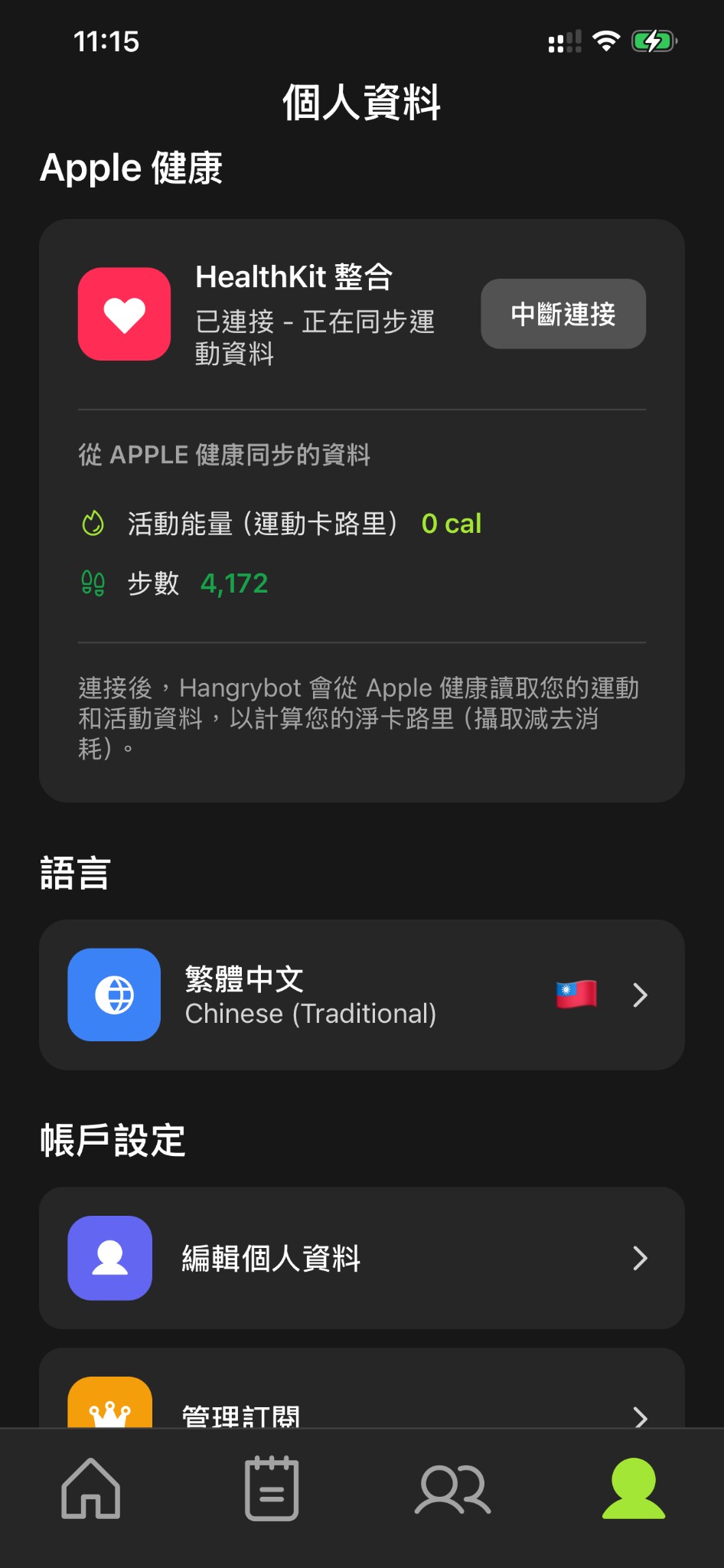Disconnect HealthKit via 中斷連接 button

click(x=563, y=314)
